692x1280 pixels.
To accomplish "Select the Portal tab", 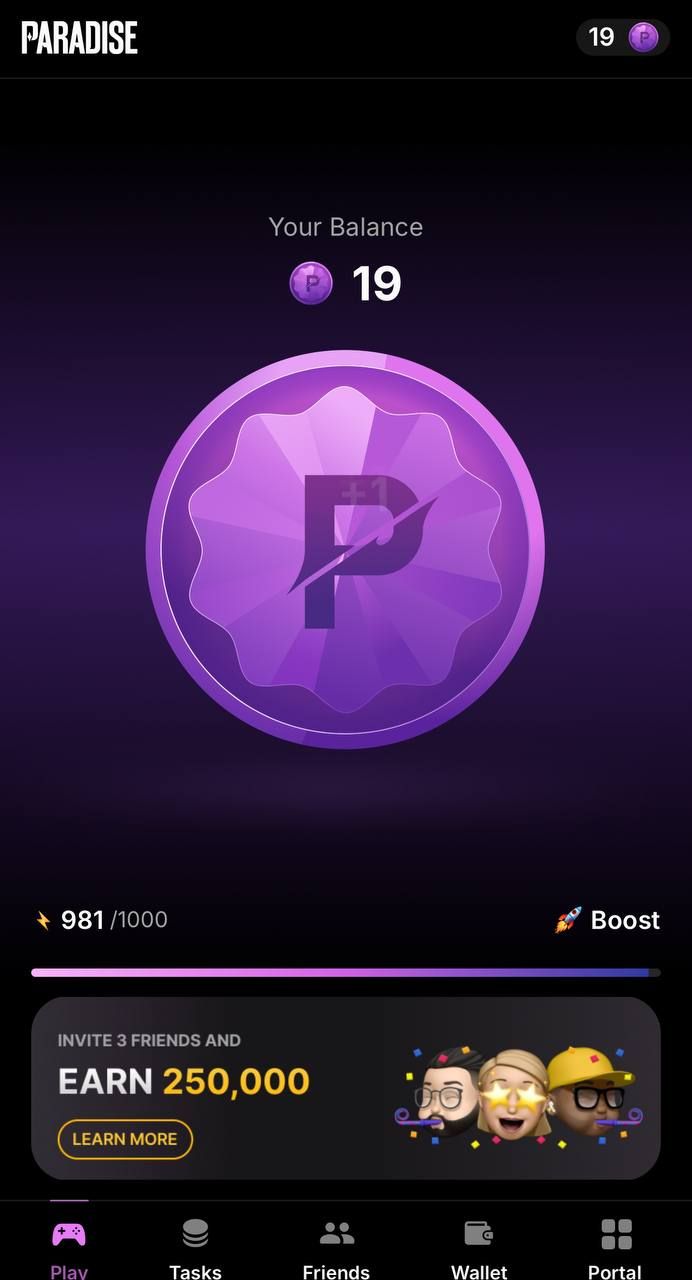I will [x=614, y=1246].
